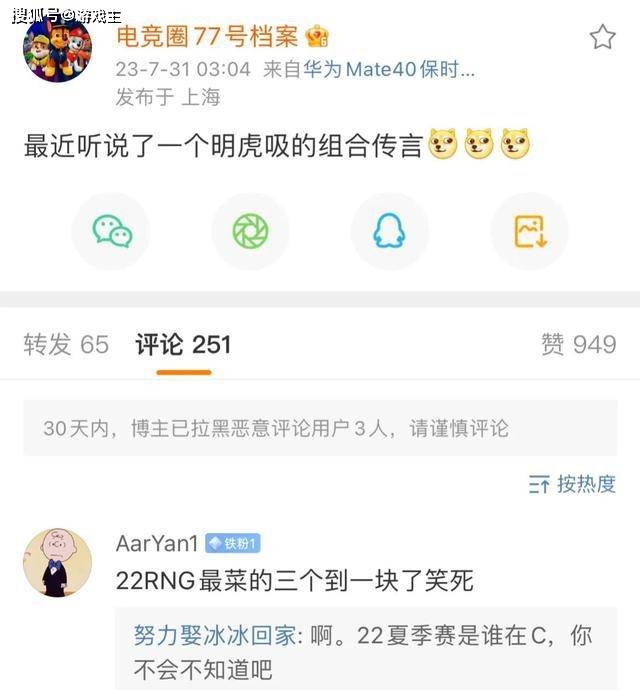Open 努力娶冰冰回家 user link in reply

coord(215,636)
